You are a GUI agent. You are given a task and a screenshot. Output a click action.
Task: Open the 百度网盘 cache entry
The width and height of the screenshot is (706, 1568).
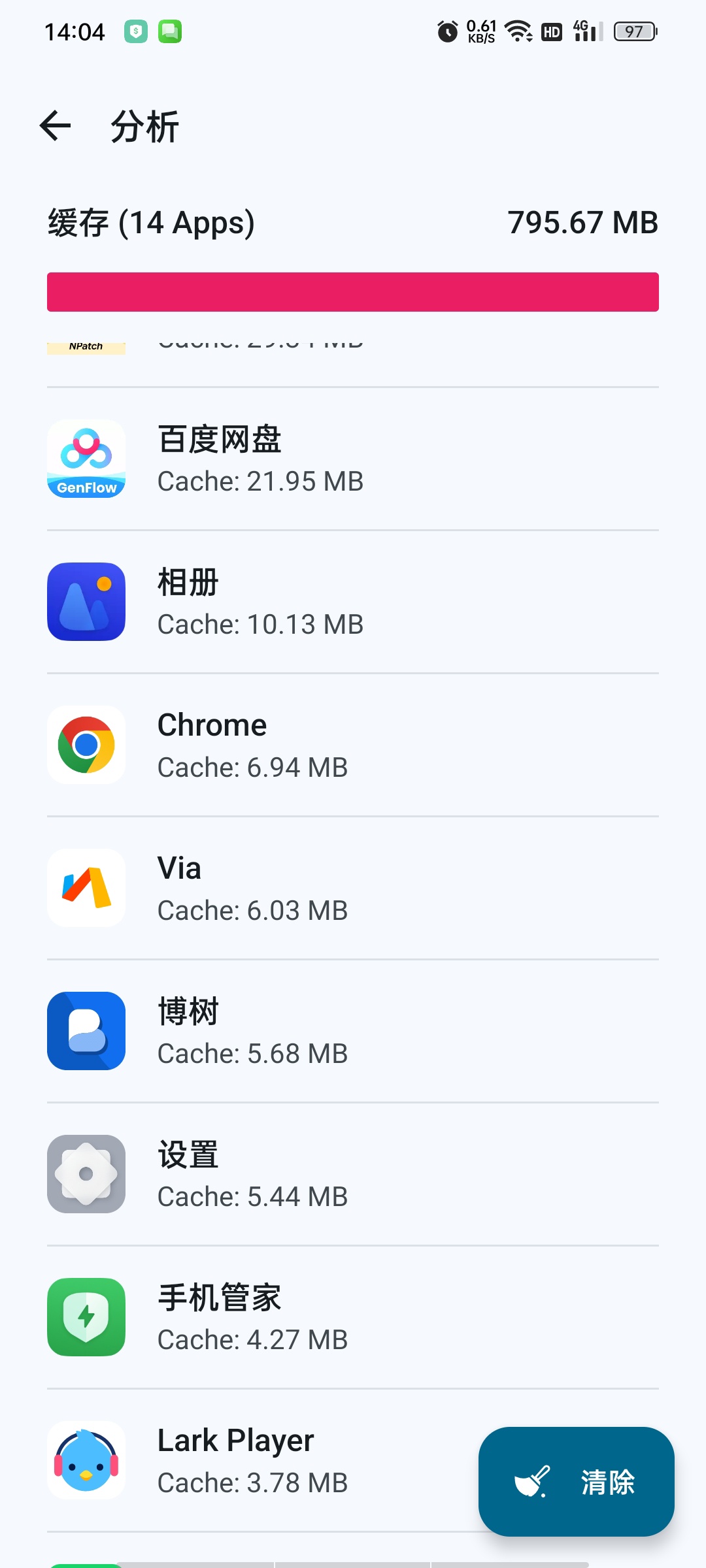point(353,459)
